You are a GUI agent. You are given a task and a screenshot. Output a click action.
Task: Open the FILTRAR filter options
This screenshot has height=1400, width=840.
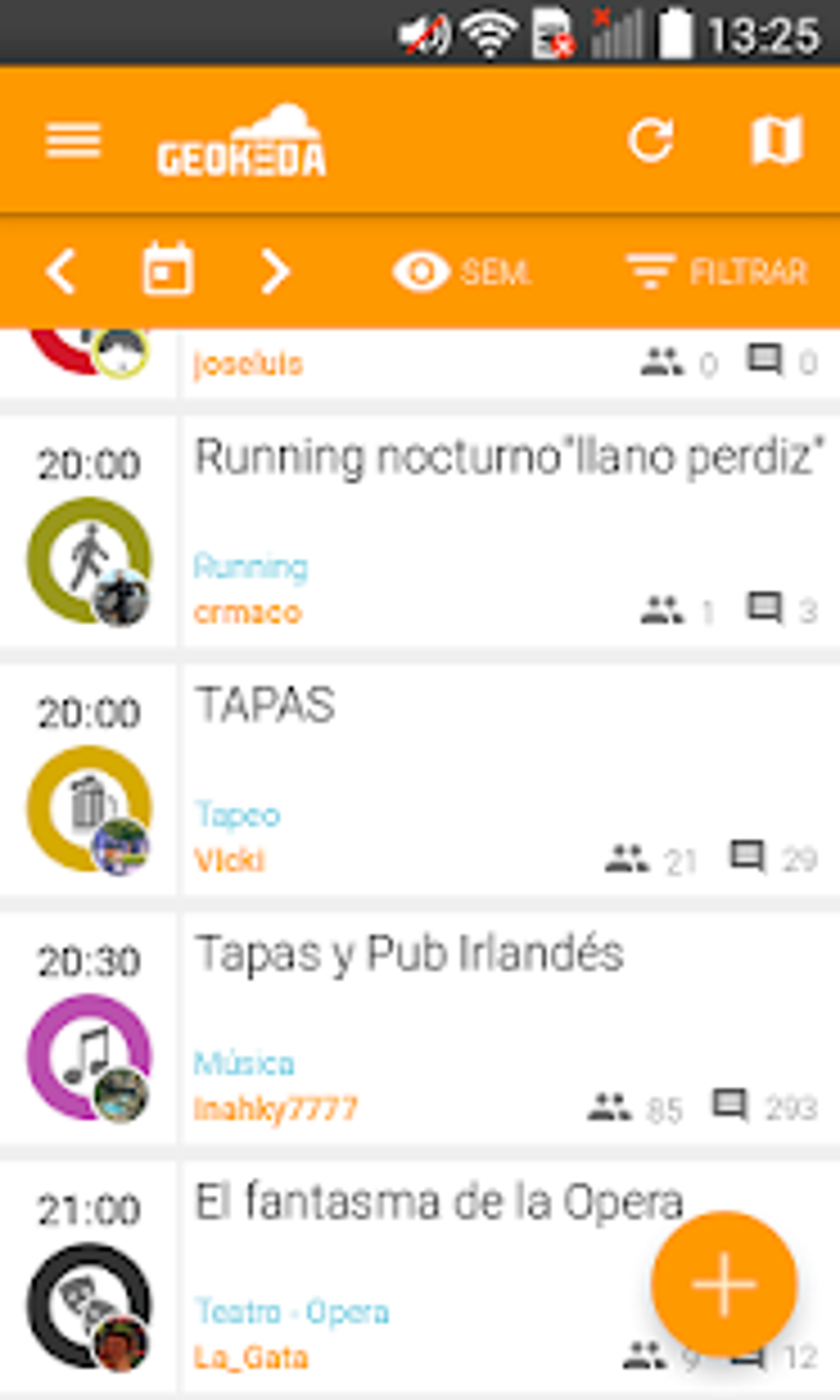718,271
